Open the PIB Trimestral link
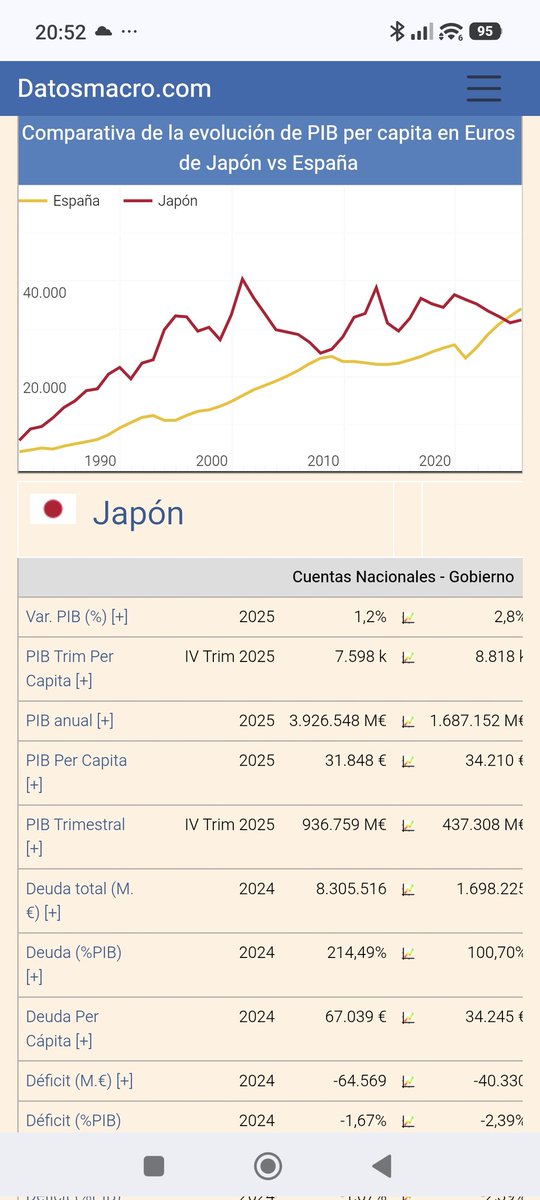The height and width of the screenshot is (1200, 540). coord(76,837)
